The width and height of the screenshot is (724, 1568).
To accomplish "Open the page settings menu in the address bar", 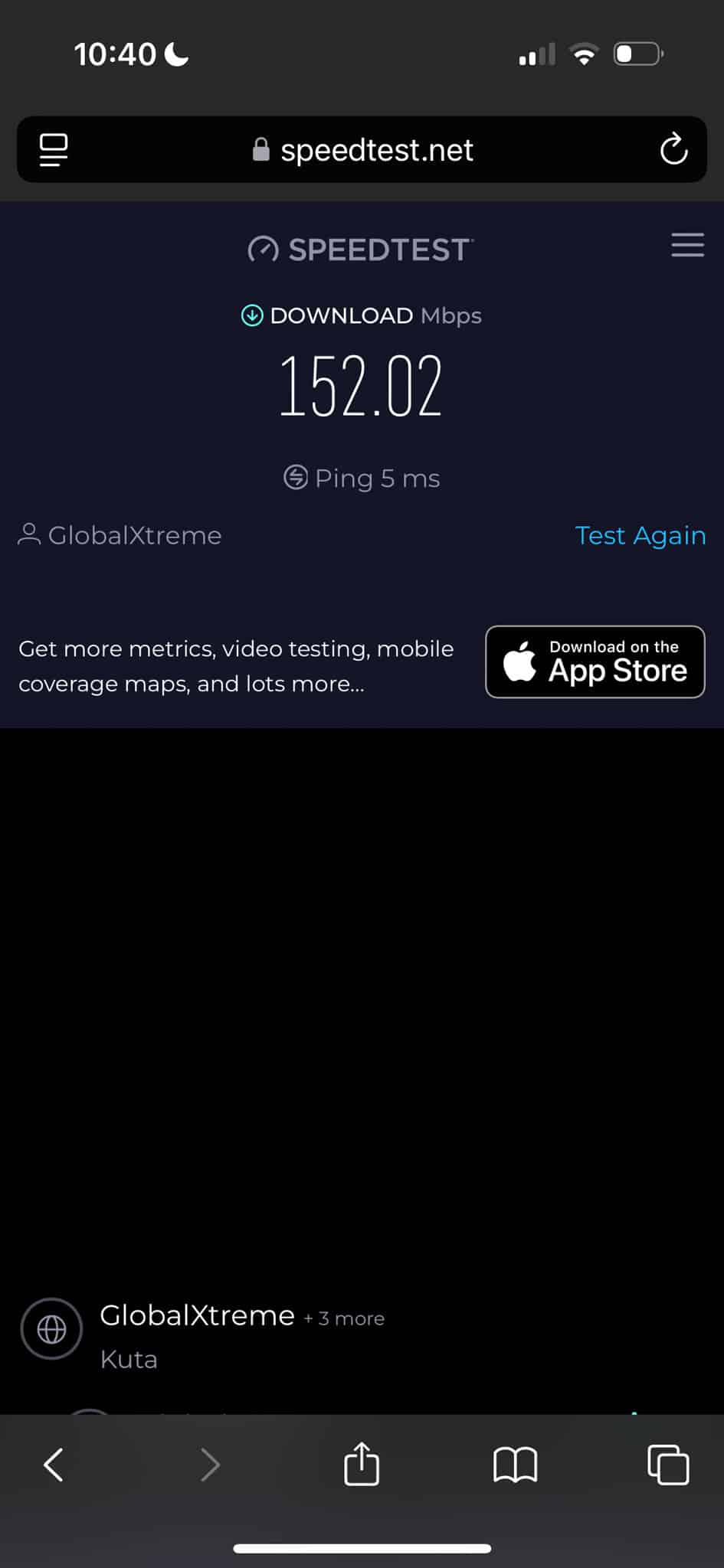I will (54, 149).
